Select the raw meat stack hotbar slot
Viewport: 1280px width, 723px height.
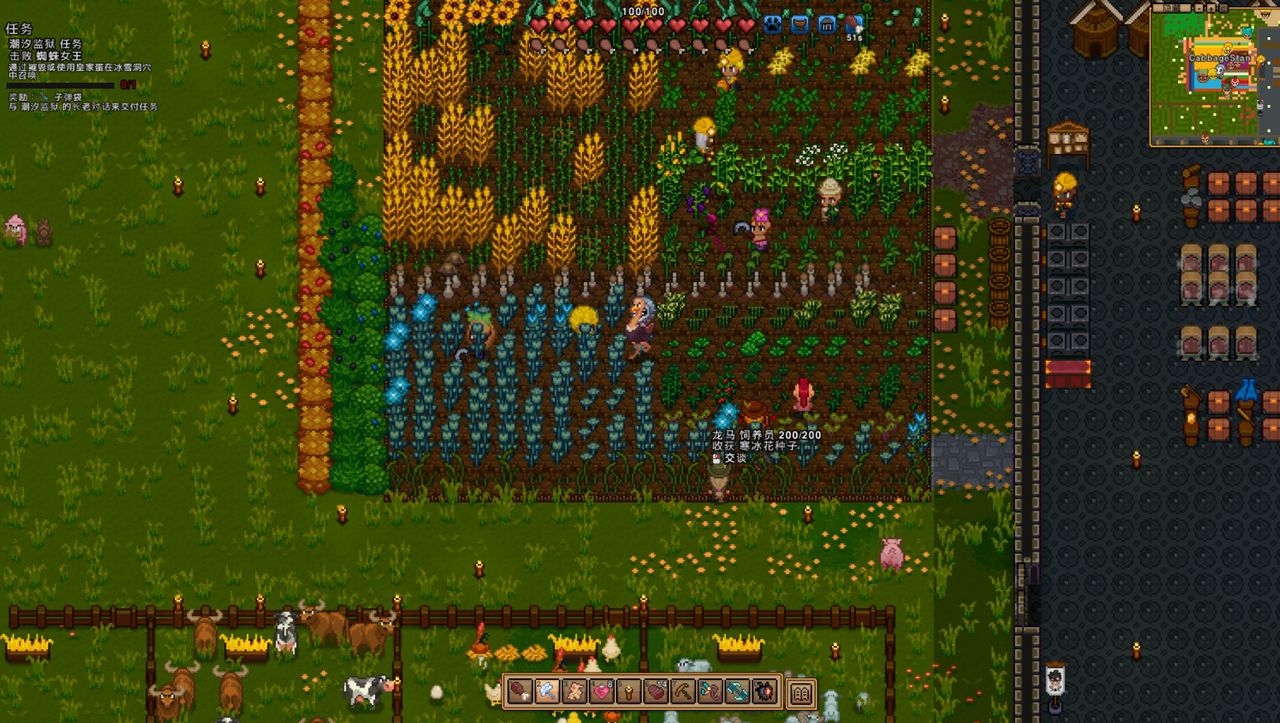click(x=656, y=691)
